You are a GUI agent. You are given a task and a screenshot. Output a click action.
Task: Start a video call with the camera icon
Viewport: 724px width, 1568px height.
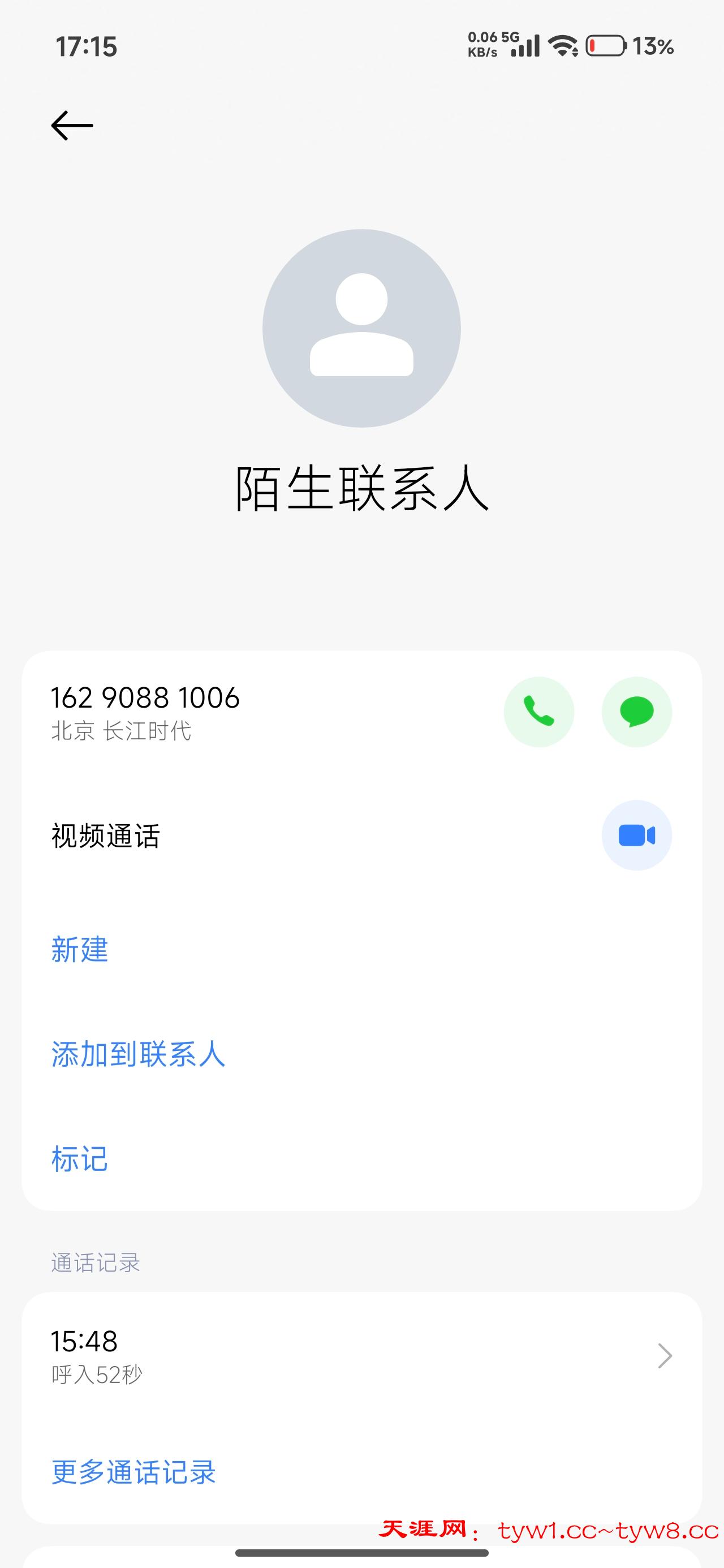click(x=636, y=835)
